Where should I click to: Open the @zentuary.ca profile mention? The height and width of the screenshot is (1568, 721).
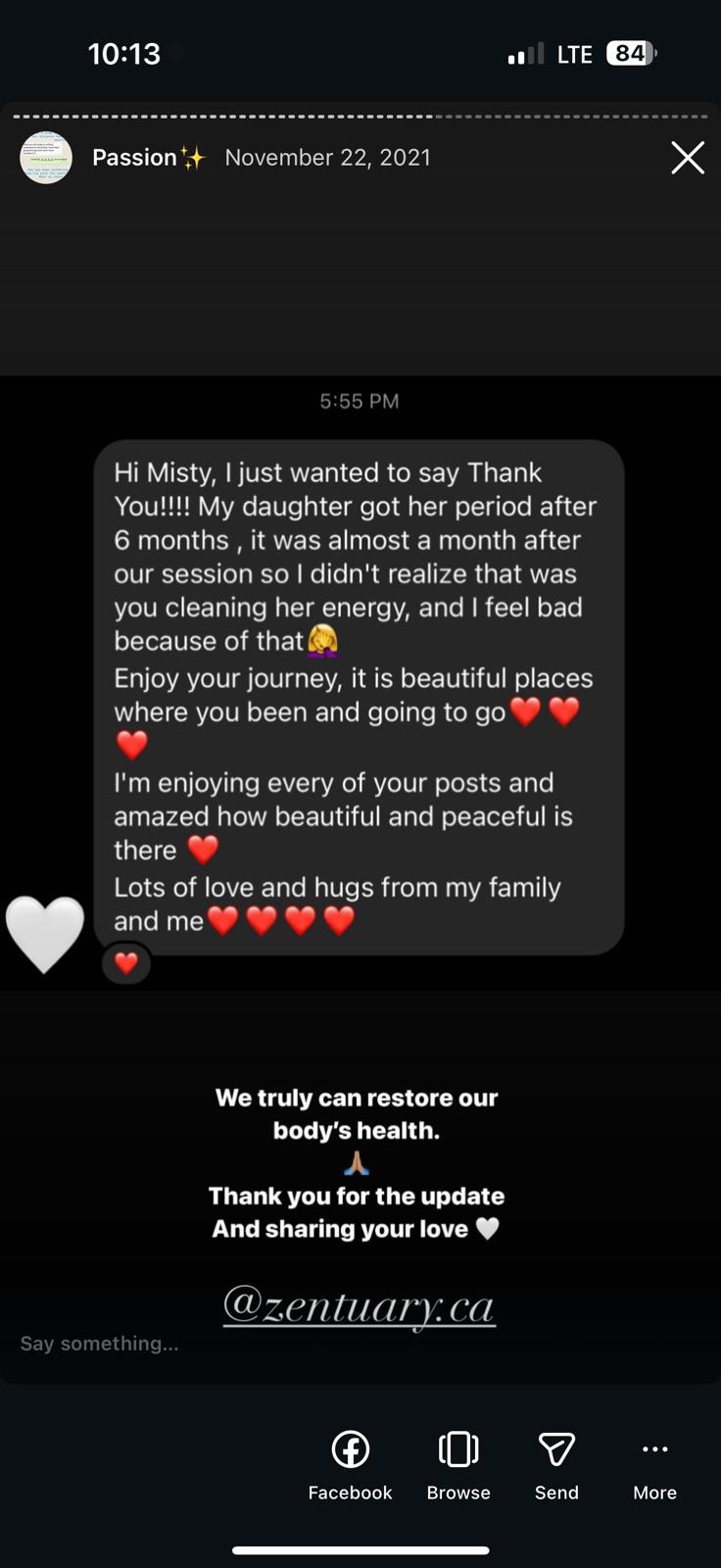(359, 1306)
